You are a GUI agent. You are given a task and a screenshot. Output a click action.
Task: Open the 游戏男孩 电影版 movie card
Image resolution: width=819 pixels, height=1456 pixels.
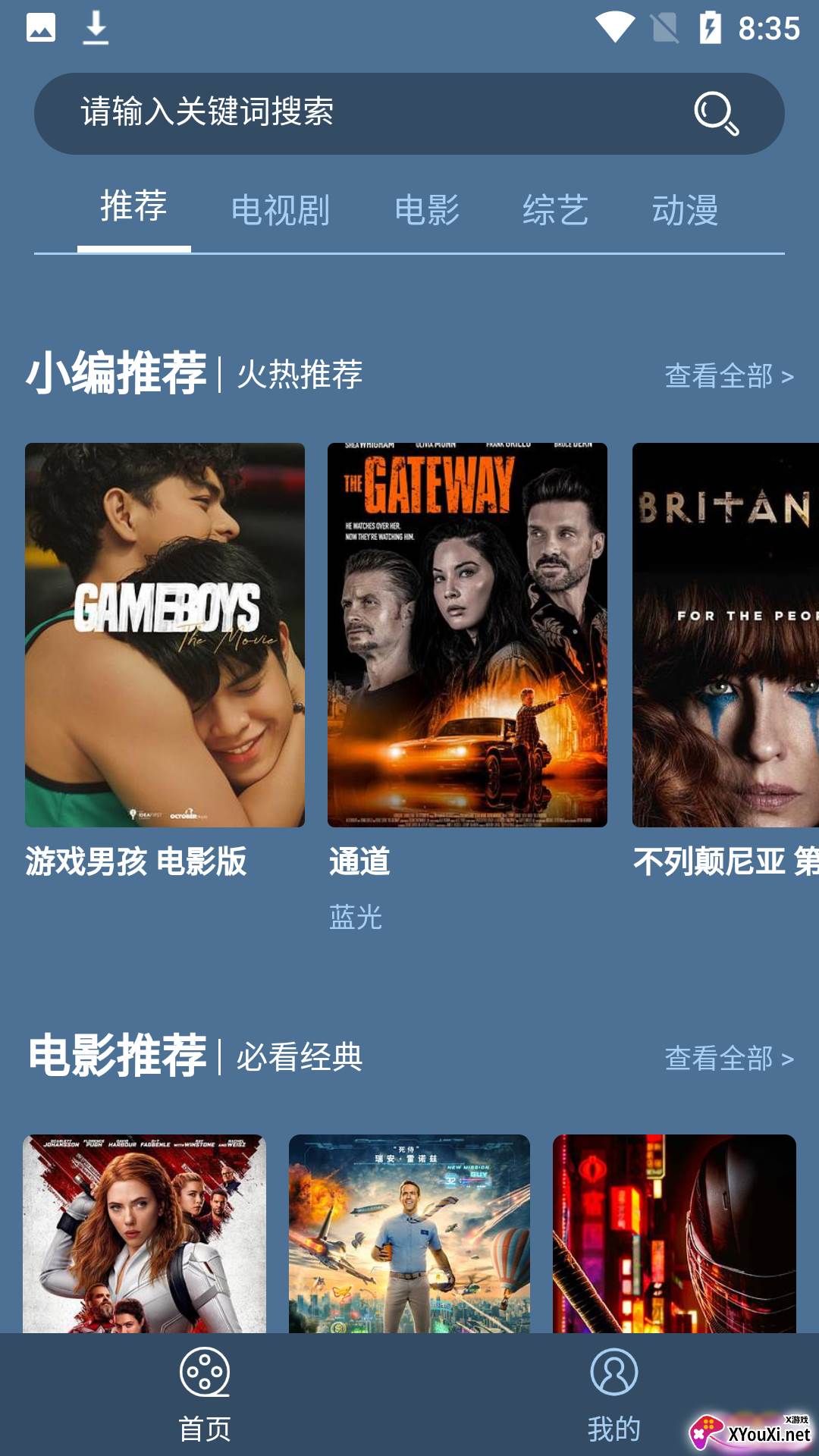pyautogui.click(x=165, y=635)
